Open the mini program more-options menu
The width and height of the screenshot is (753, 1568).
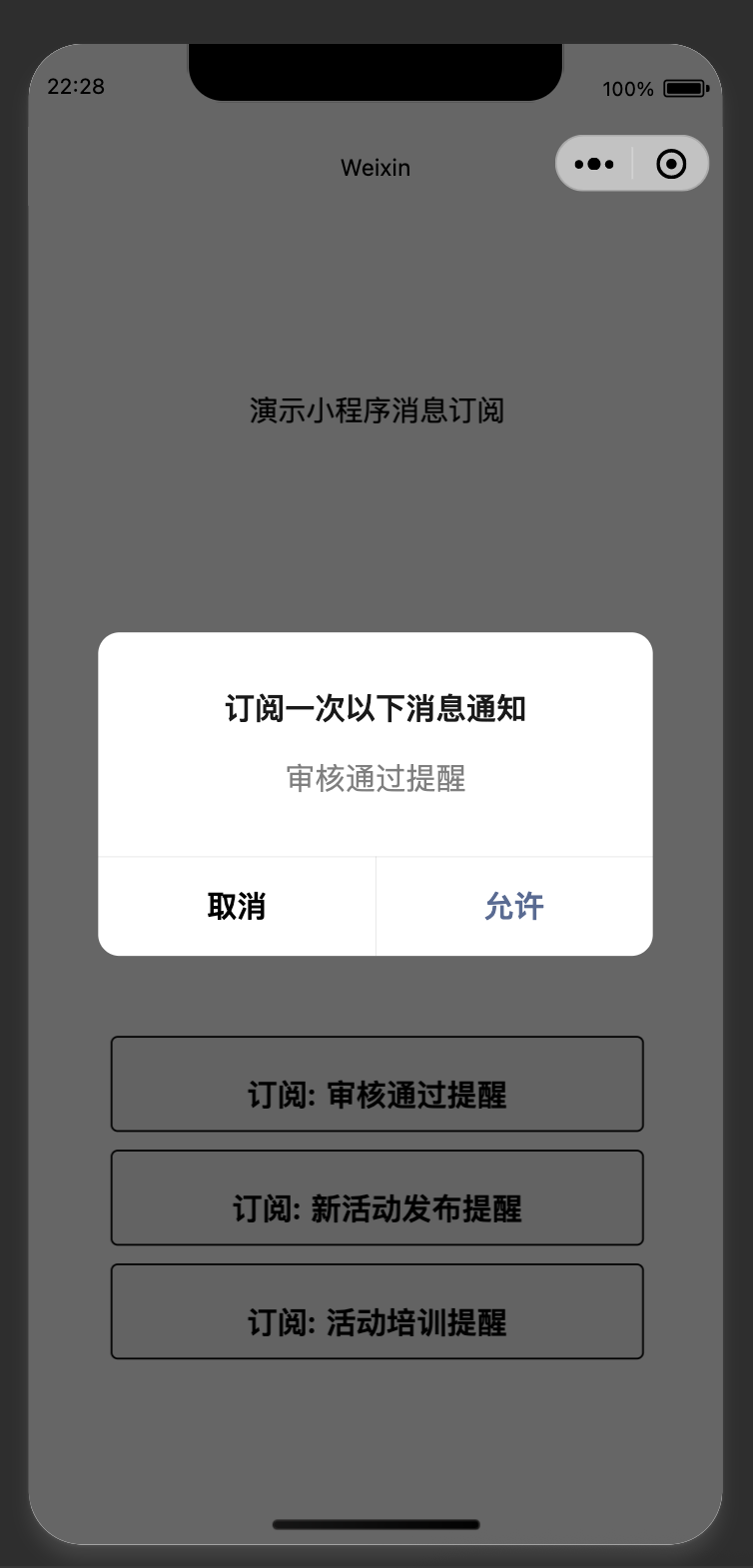[x=594, y=164]
